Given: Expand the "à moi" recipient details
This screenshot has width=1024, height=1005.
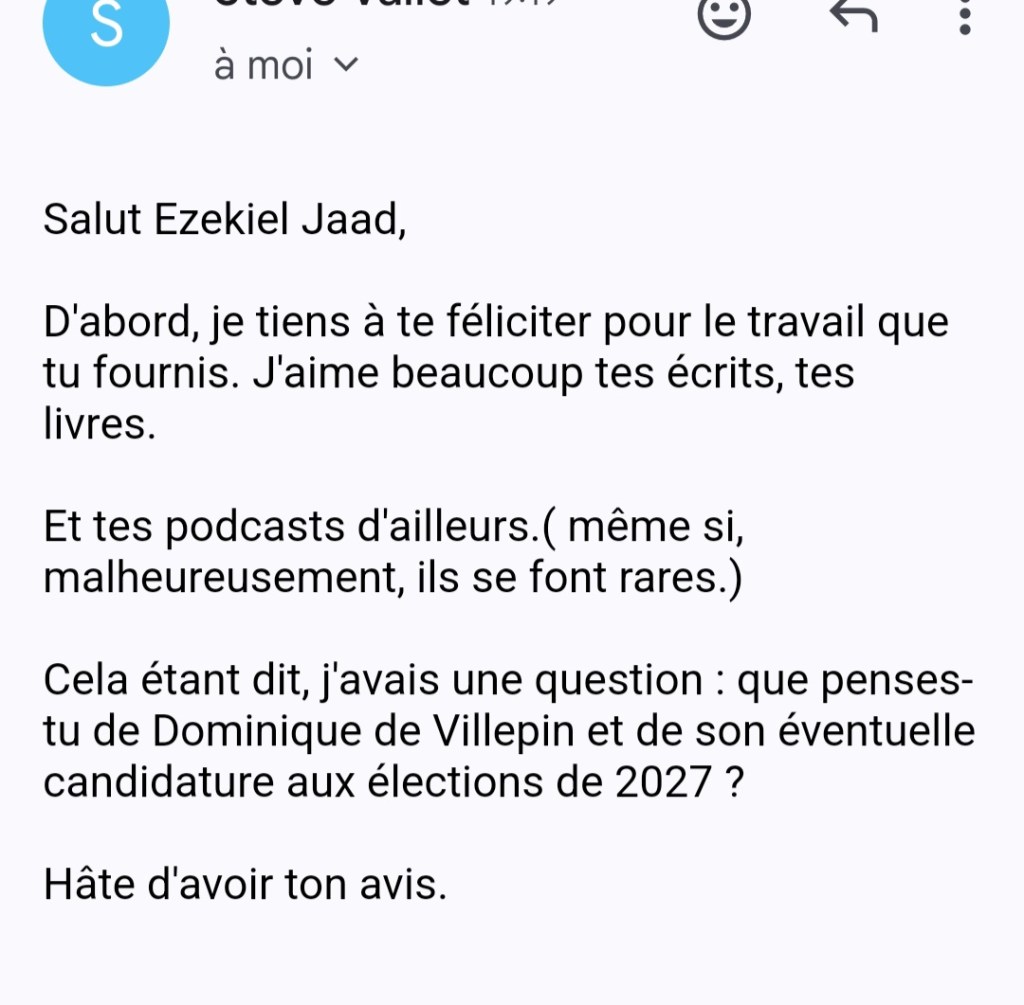Looking at the screenshot, I should click(x=344, y=66).
